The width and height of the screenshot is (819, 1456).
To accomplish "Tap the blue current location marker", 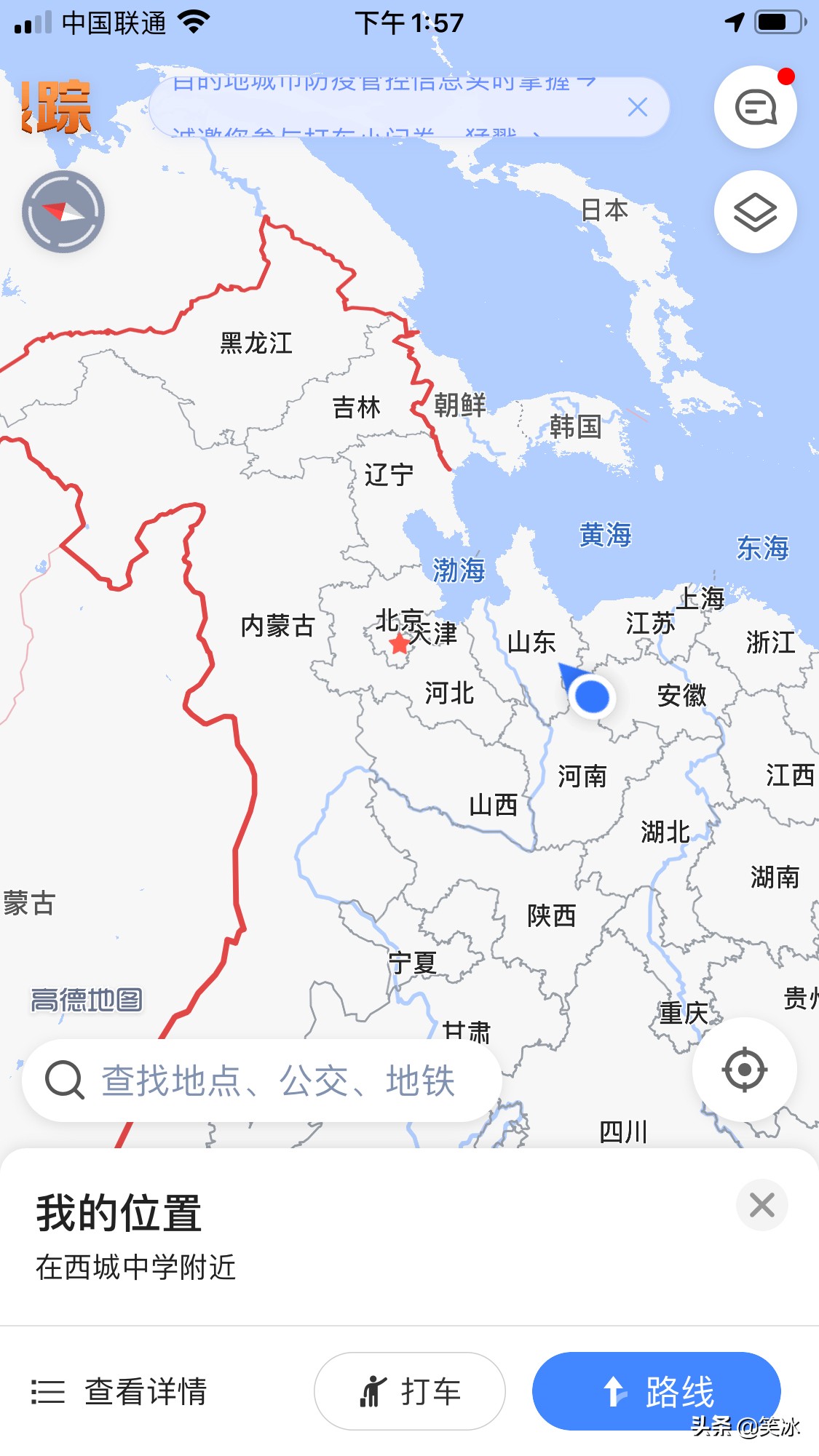I will tap(592, 696).
